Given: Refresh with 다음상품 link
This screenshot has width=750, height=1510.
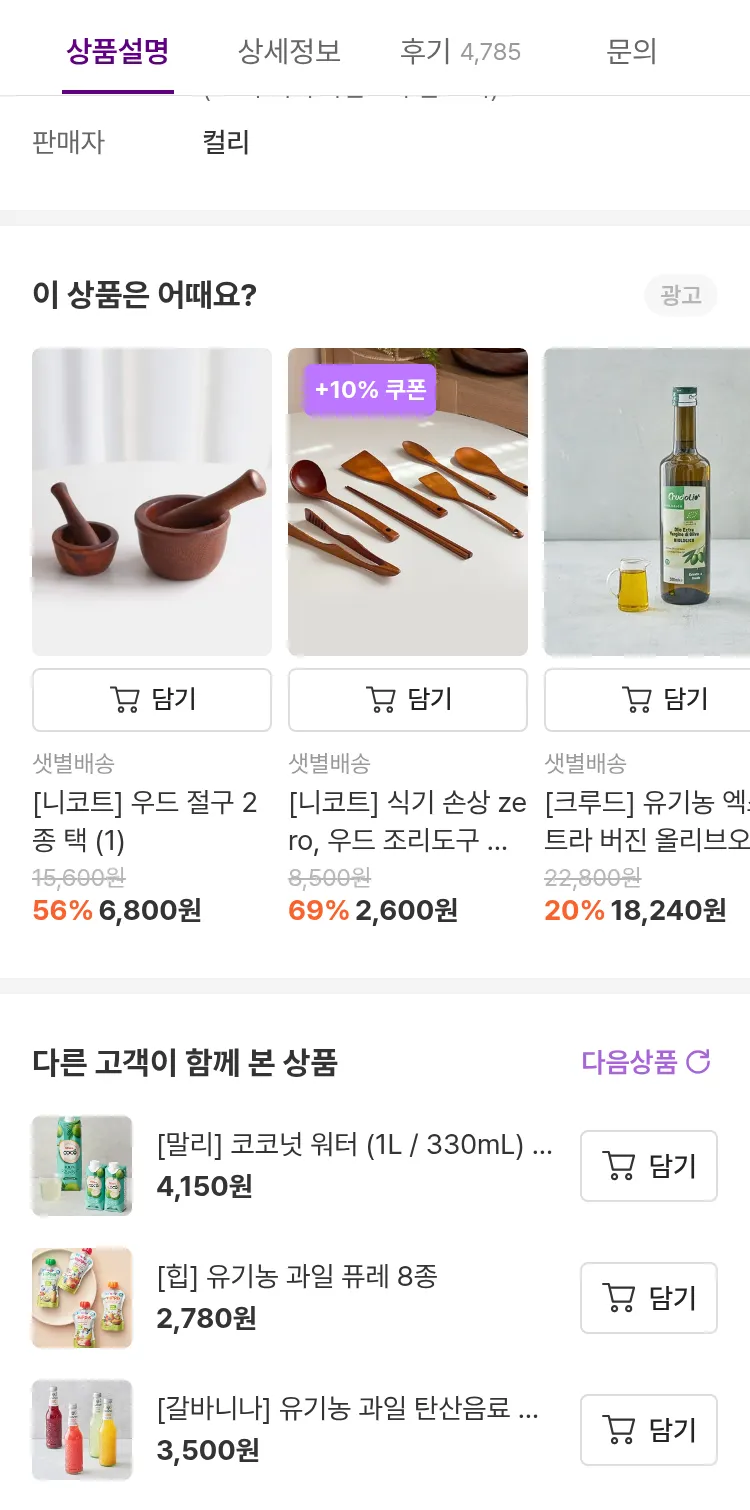Looking at the screenshot, I should coord(645,1062).
